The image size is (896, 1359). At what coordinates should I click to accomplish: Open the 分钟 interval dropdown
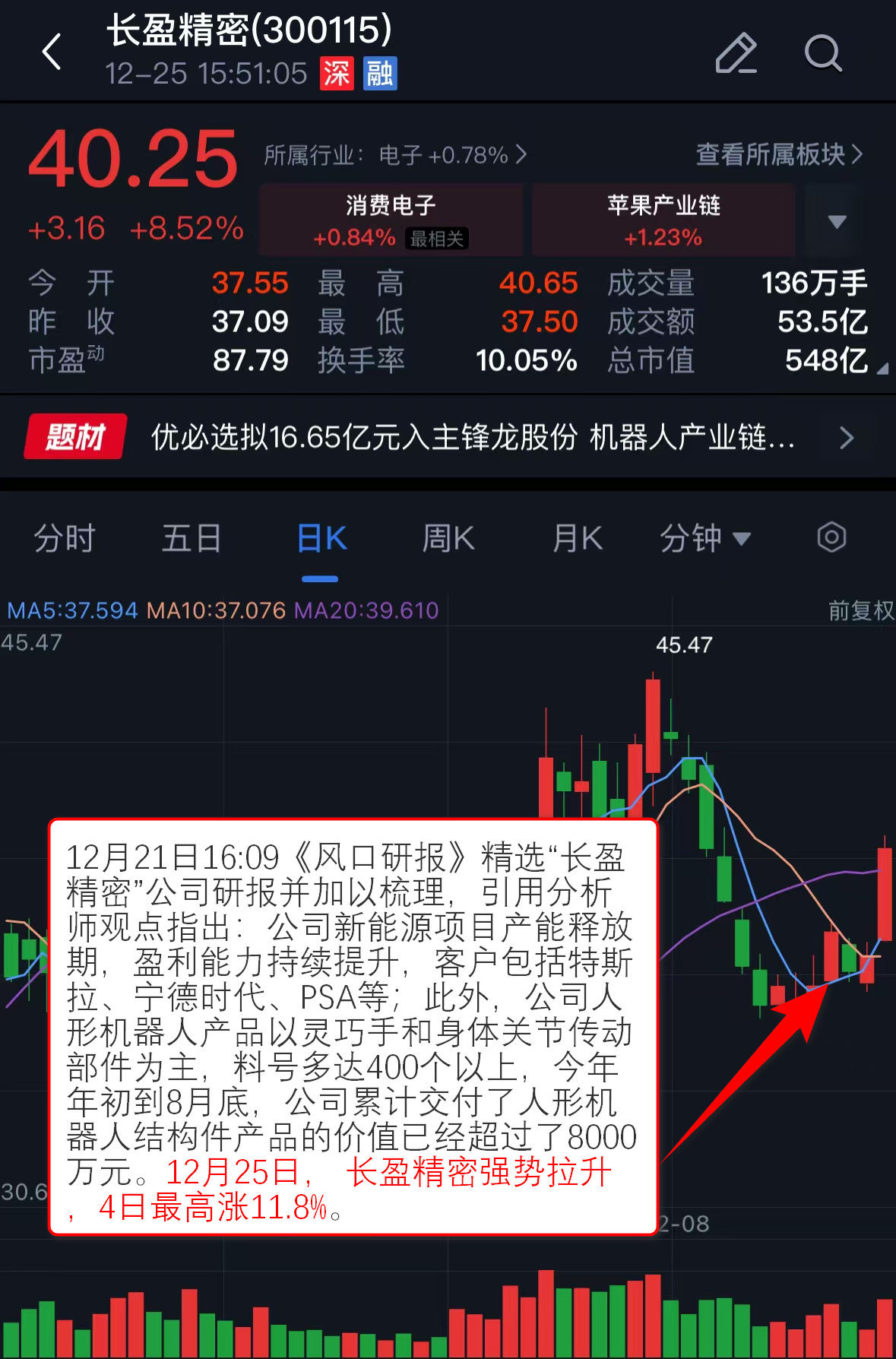pyautogui.click(x=704, y=539)
